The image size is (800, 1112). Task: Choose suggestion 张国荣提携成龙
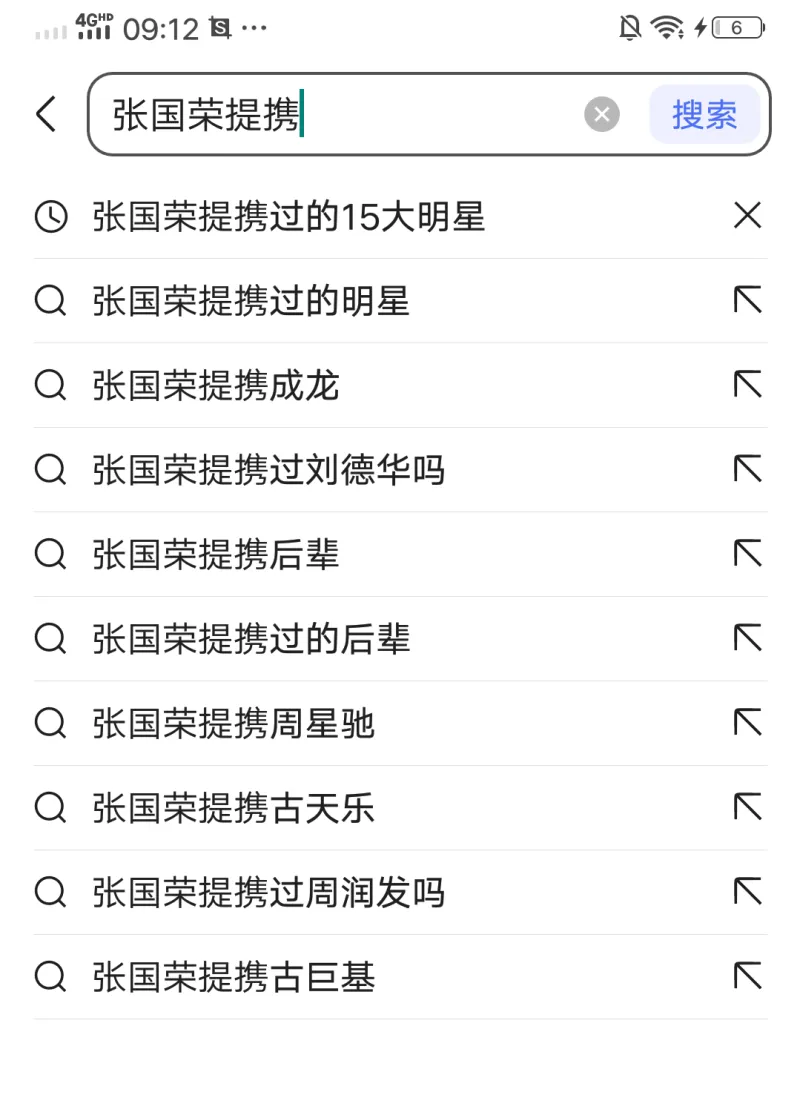[x=216, y=385]
